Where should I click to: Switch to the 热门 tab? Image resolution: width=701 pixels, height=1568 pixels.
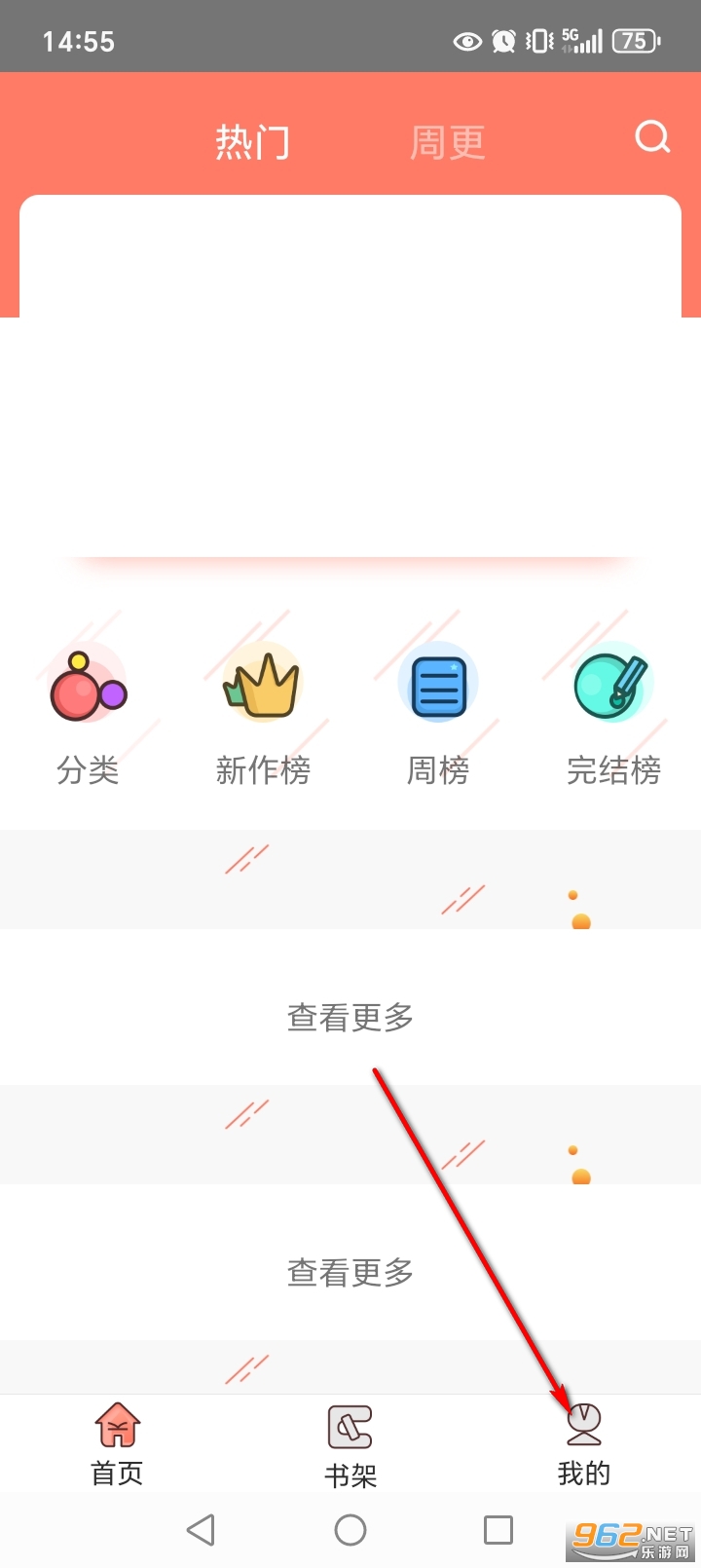[252, 142]
